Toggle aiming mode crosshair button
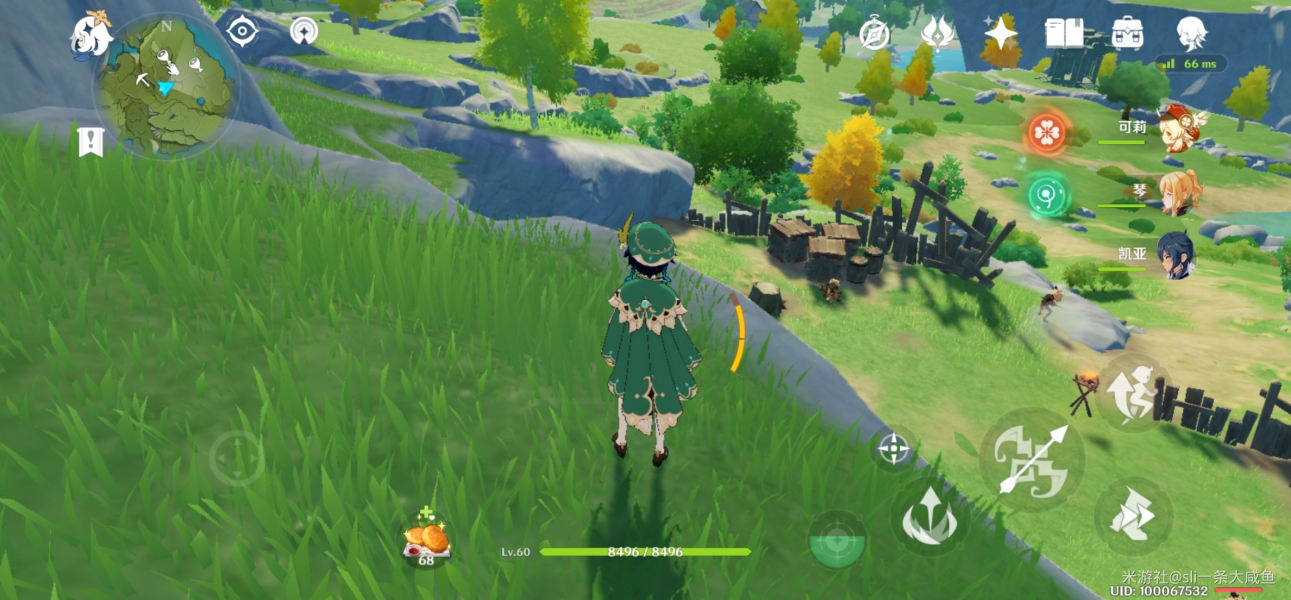Image resolution: width=1291 pixels, height=600 pixels. (x=893, y=449)
